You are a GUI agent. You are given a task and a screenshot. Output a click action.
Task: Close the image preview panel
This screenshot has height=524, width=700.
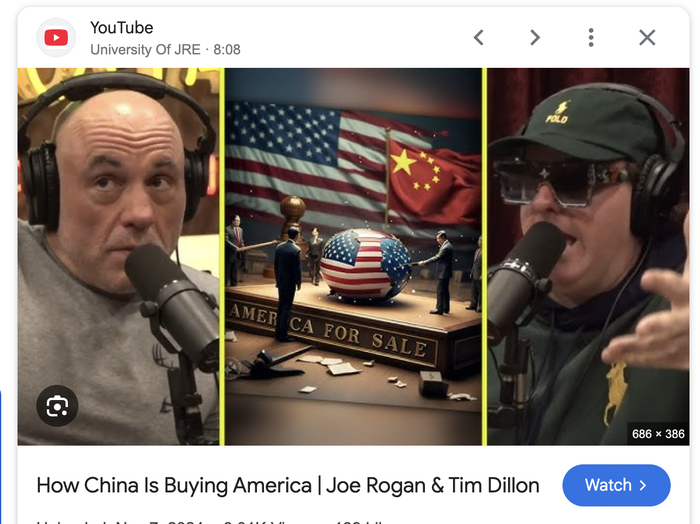point(647,38)
